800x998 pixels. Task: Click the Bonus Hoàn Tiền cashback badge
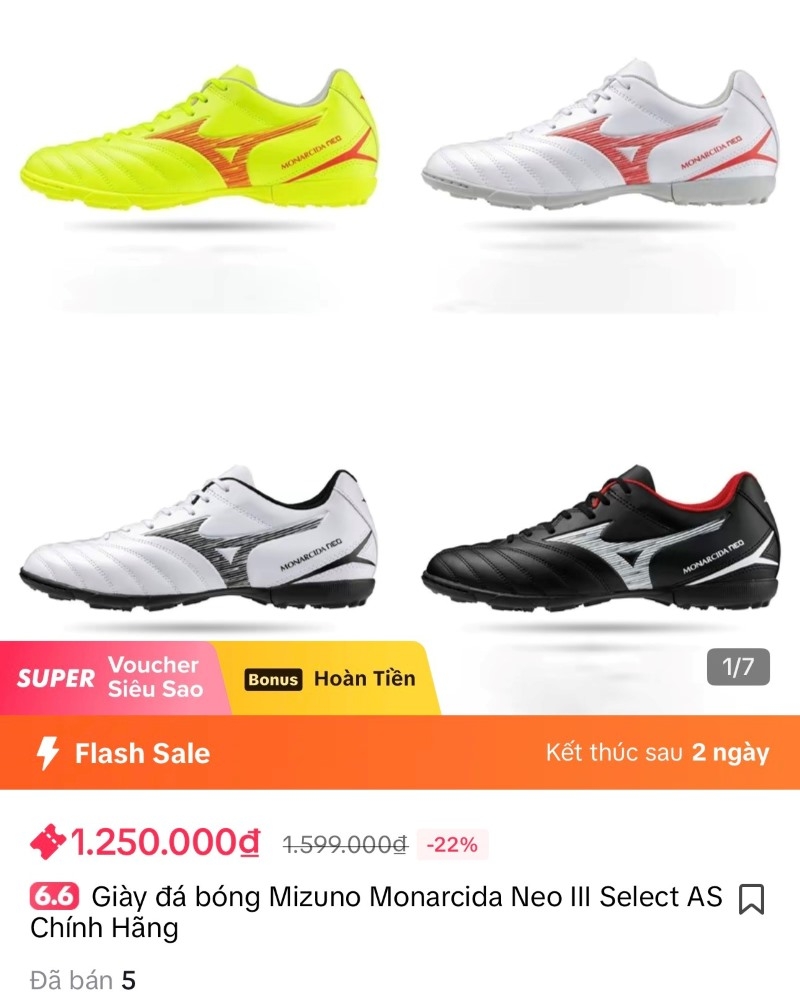(330, 677)
